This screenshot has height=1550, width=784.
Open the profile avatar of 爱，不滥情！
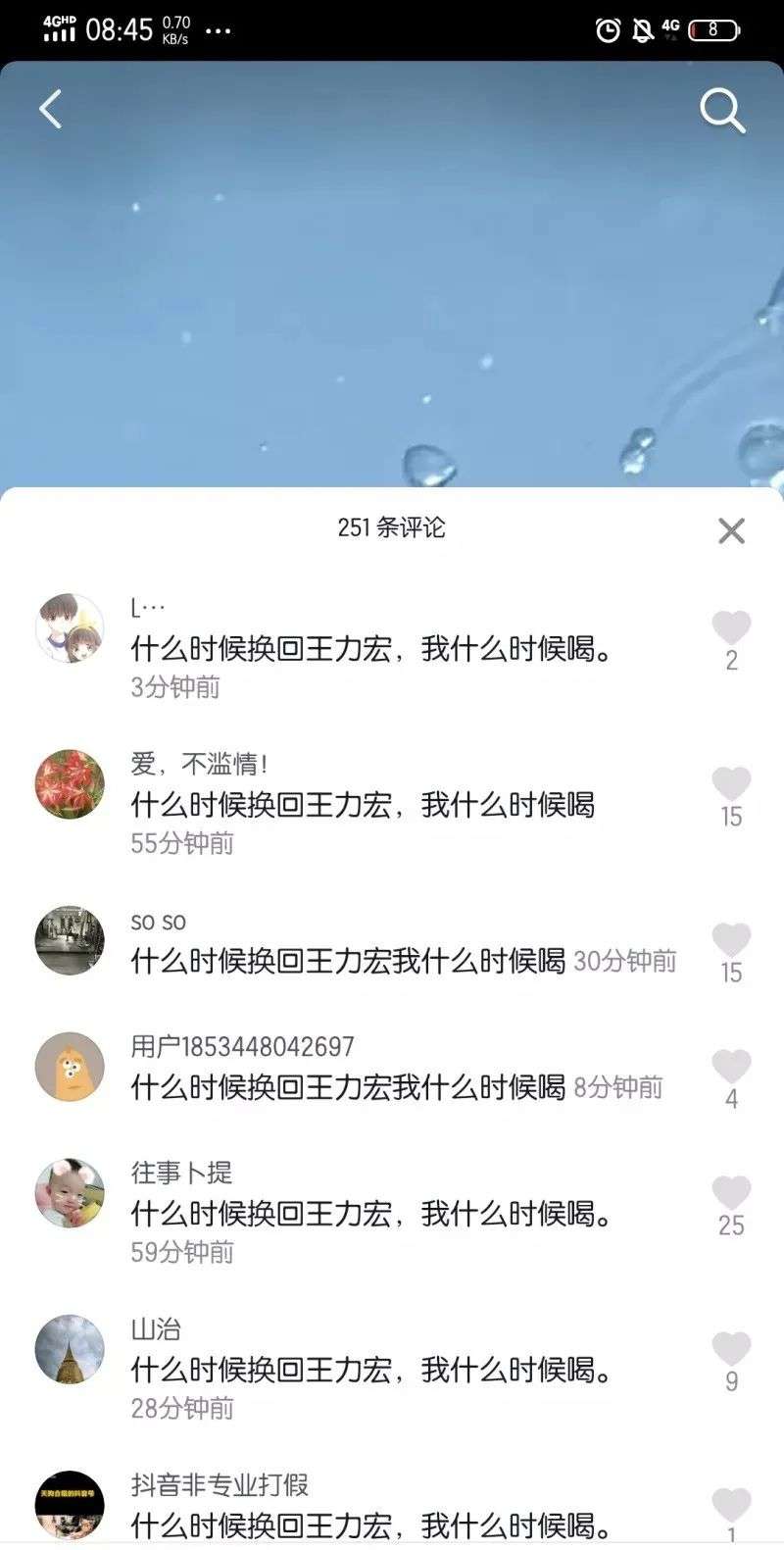pos(70,784)
